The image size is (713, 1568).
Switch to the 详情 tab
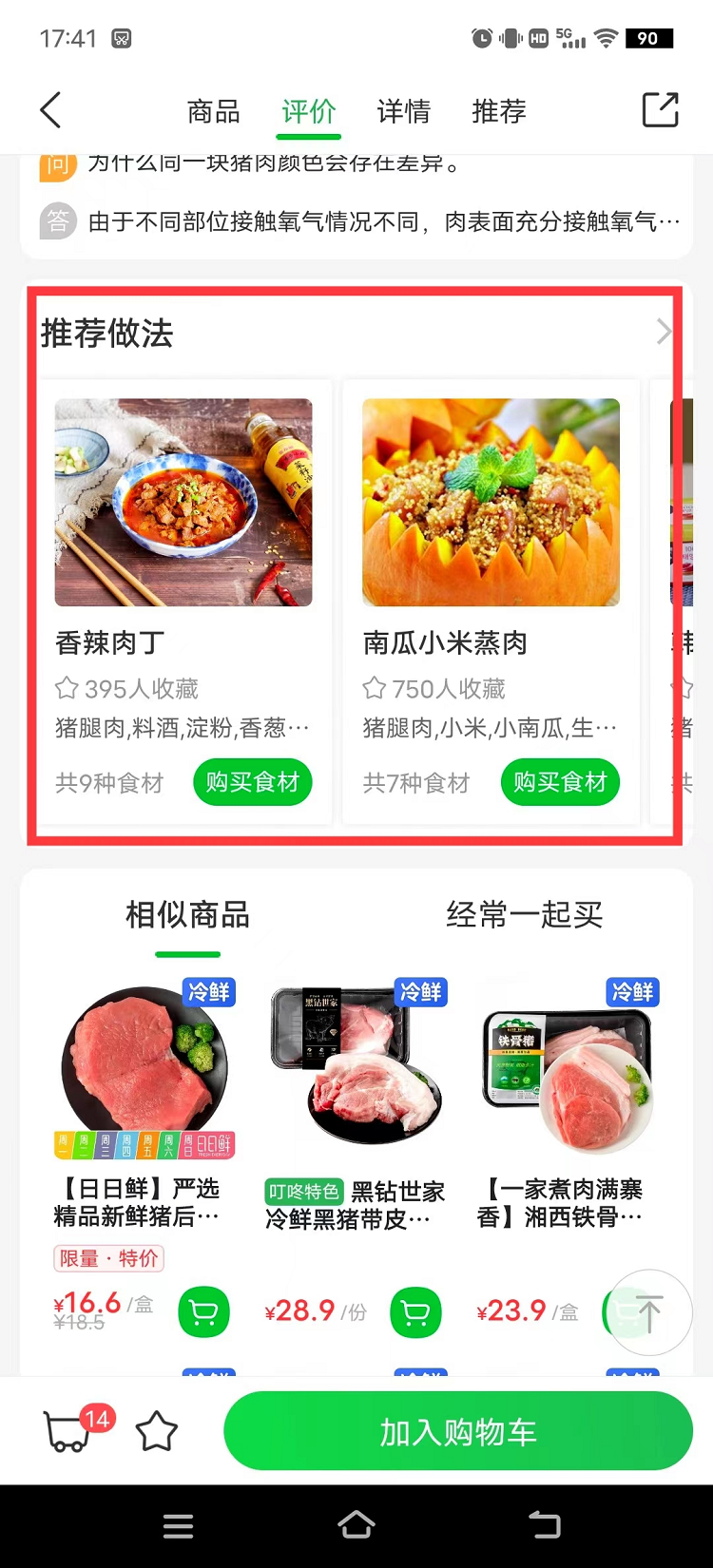[x=403, y=112]
